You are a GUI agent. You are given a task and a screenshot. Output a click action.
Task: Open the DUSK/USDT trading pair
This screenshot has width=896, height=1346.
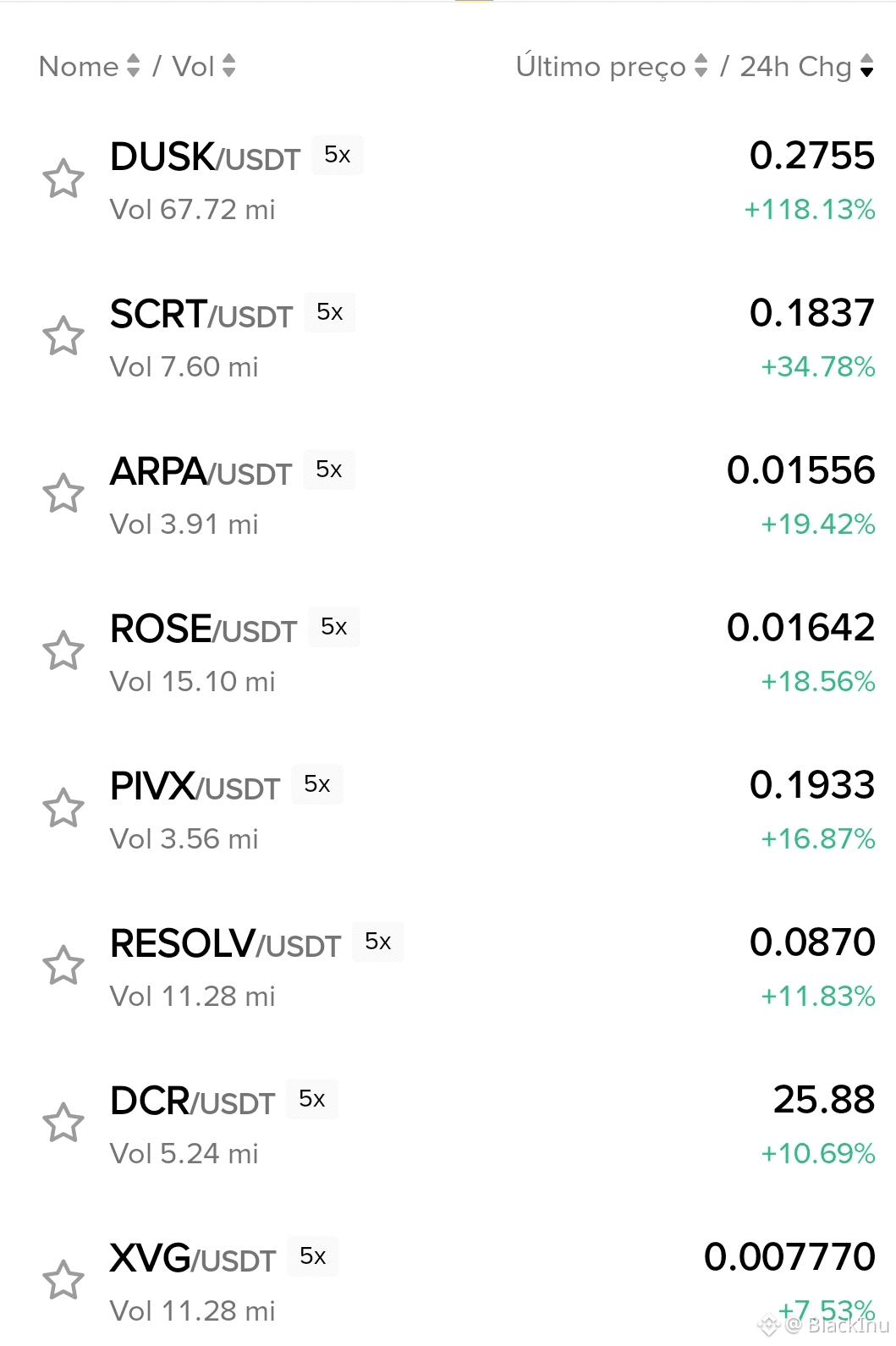click(205, 158)
